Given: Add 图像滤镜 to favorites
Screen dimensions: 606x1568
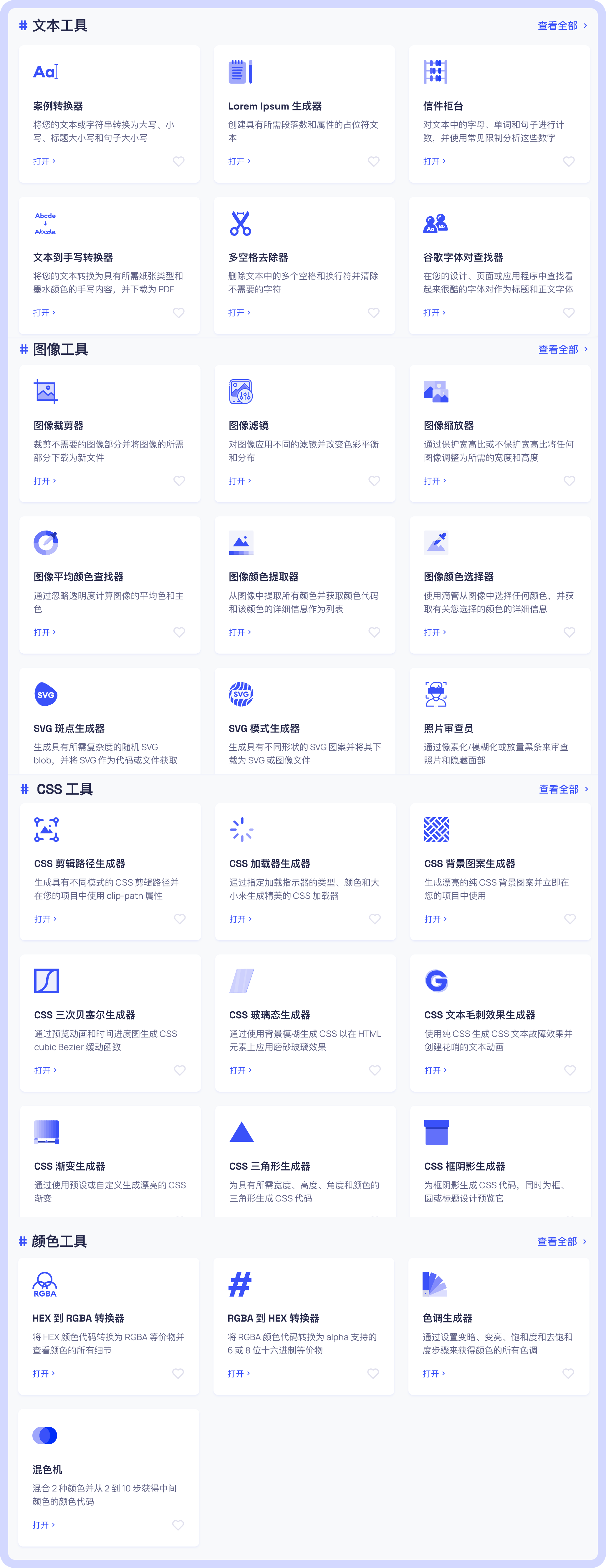Looking at the screenshot, I should [x=374, y=481].
